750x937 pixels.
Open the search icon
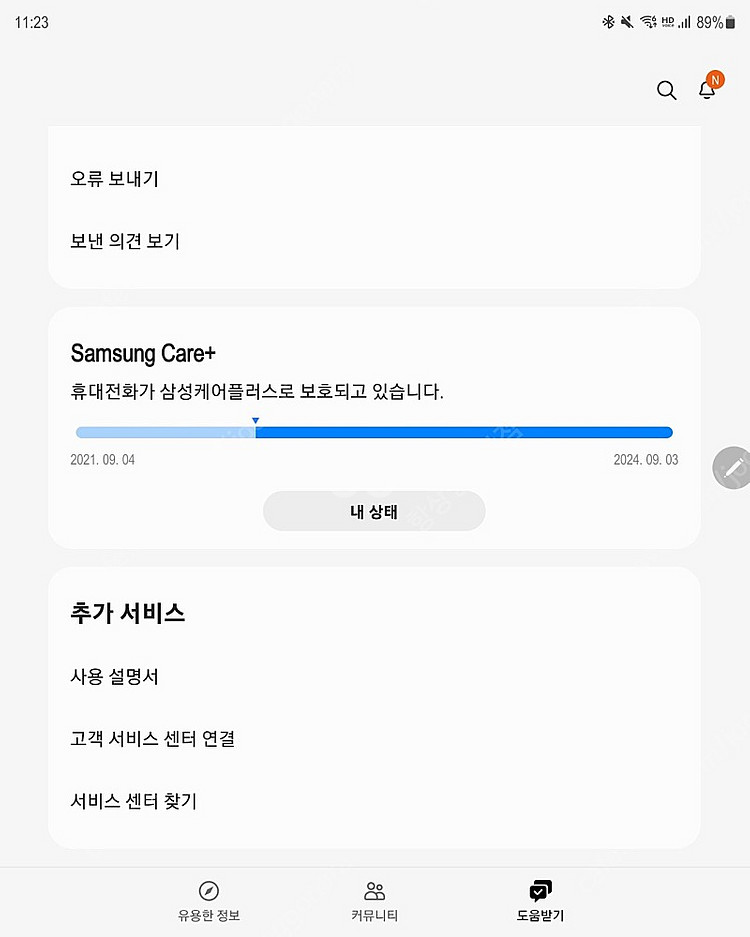pos(666,90)
